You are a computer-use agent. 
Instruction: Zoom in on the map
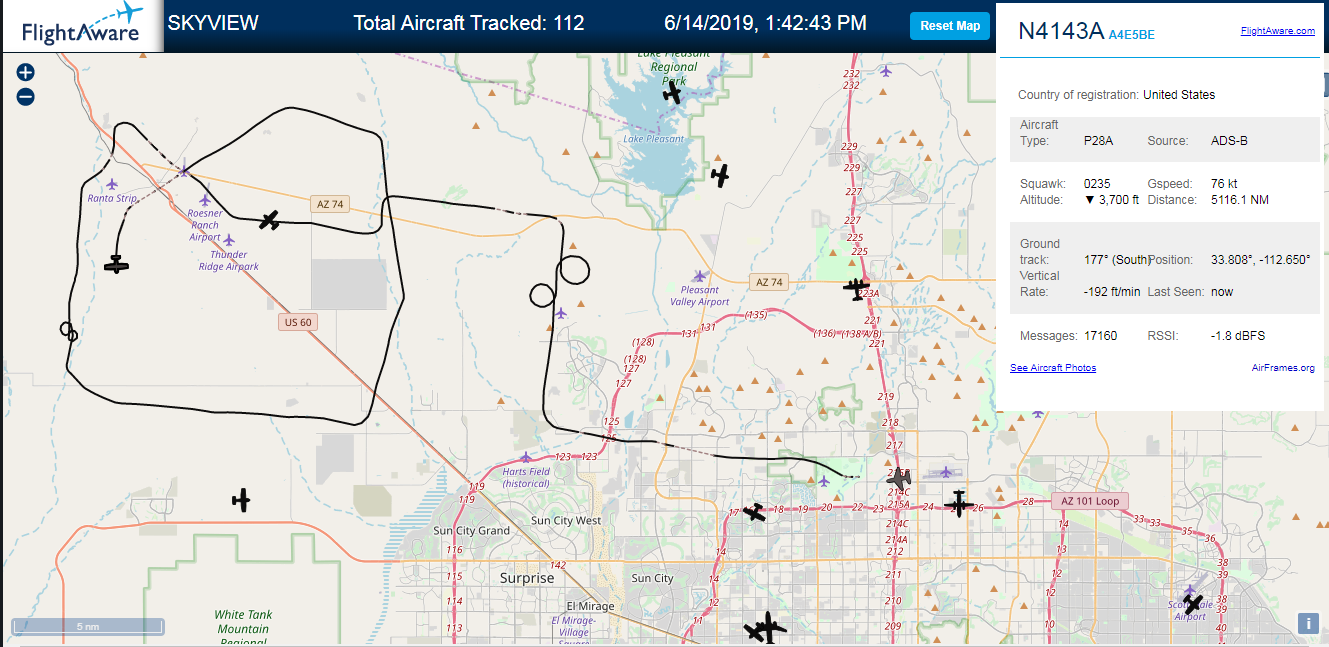pyautogui.click(x=26, y=72)
